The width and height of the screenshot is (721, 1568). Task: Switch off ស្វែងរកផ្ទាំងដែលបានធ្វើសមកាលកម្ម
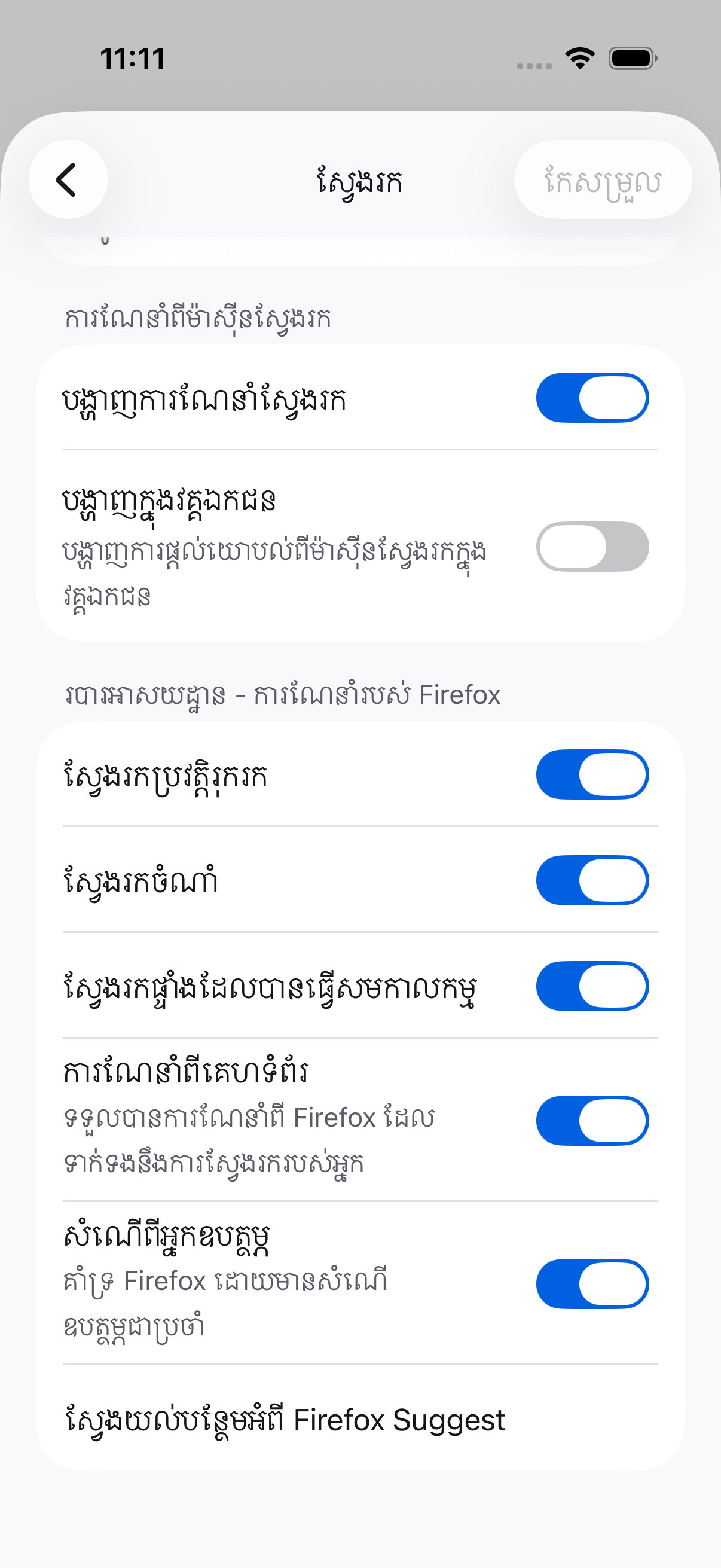591,986
